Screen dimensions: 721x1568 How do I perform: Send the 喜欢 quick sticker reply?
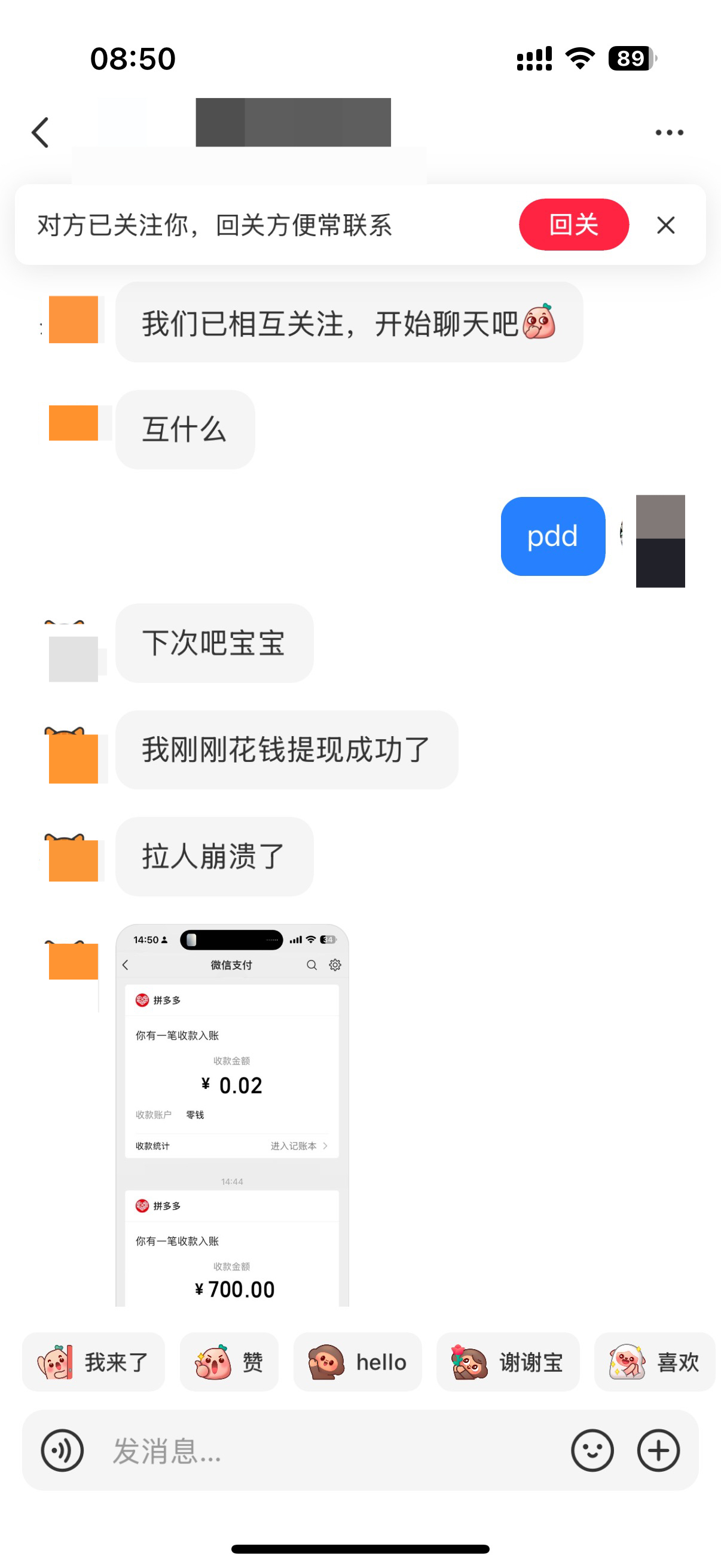click(654, 1362)
